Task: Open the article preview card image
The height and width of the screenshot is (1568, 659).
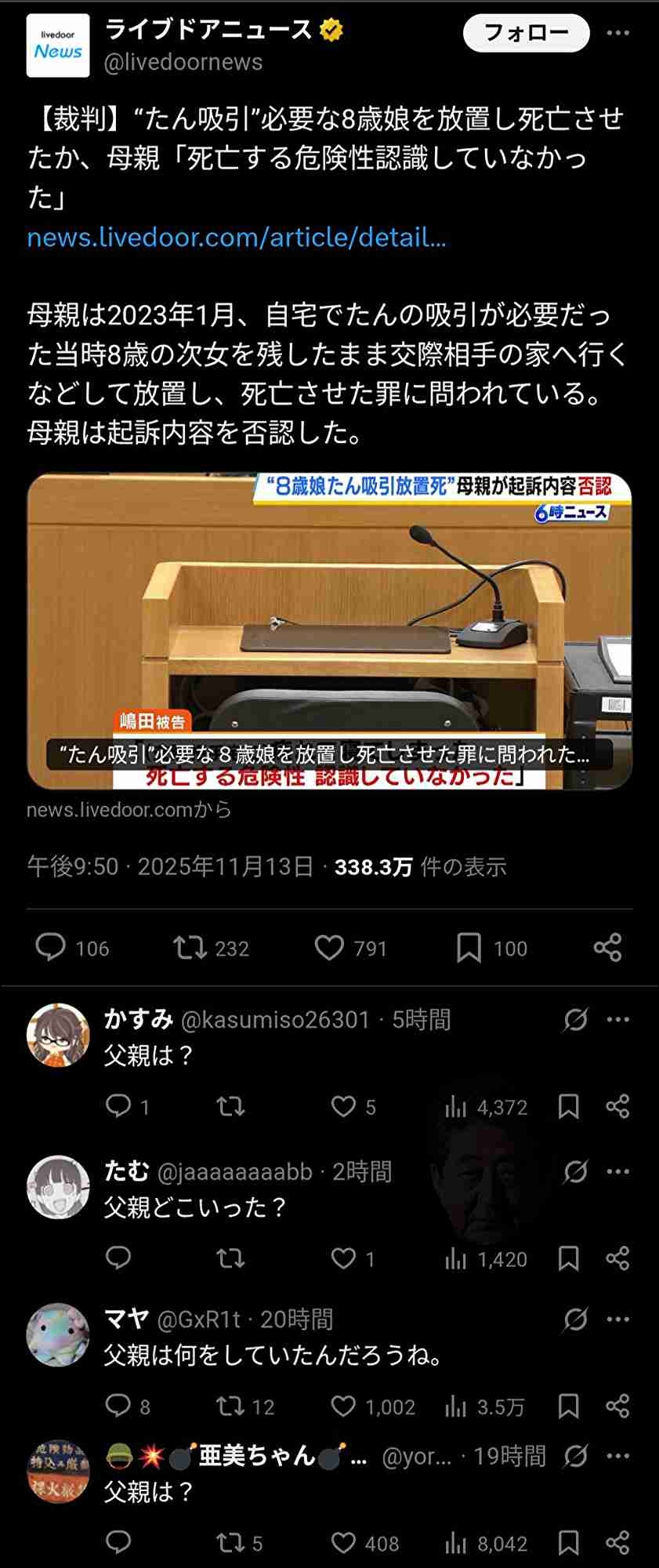Action: coord(329,630)
